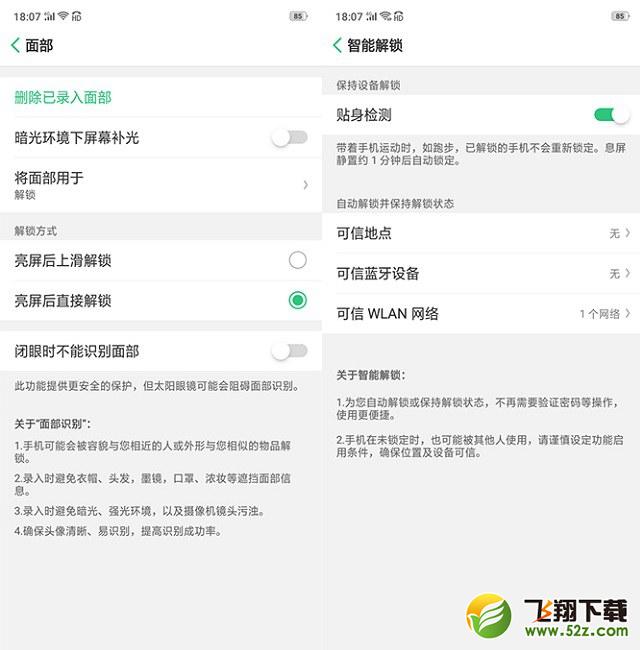This screenshot has width=640, height=650.
Task: Open the 将面部用于 setting
Action: [x=160, y=185]
